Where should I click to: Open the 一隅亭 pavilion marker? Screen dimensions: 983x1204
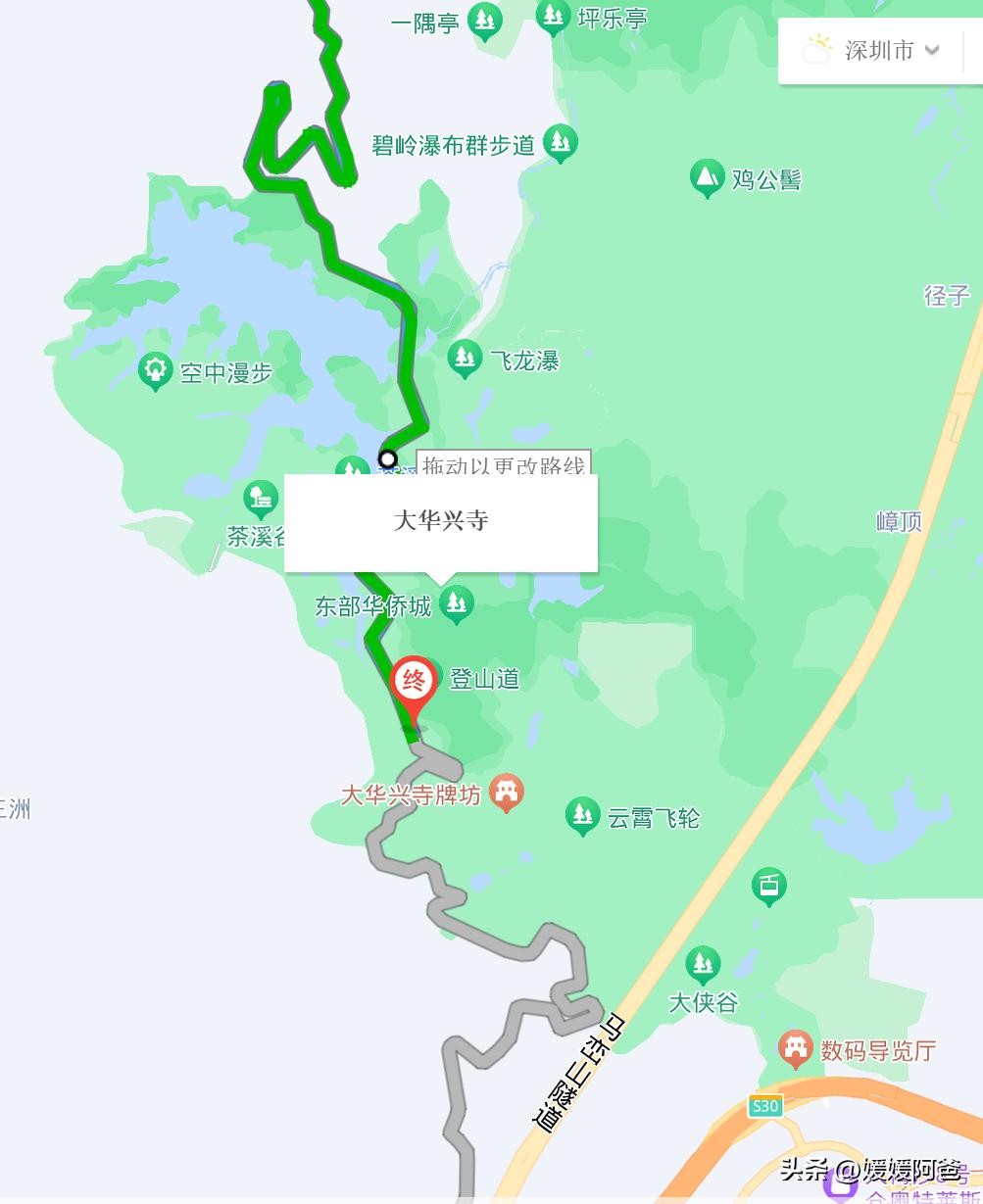[x=484, y=20]
